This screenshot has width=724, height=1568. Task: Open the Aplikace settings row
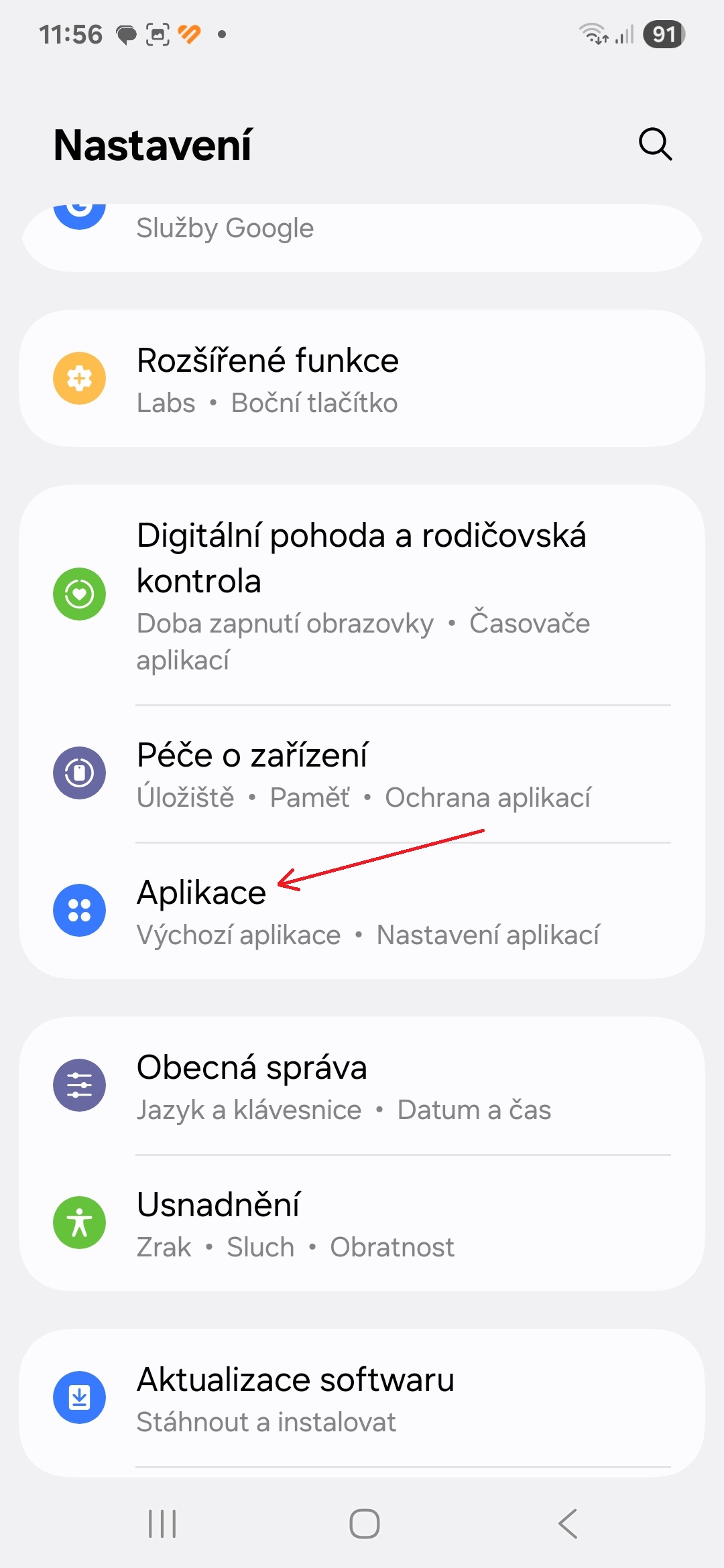tap(362, 911)
